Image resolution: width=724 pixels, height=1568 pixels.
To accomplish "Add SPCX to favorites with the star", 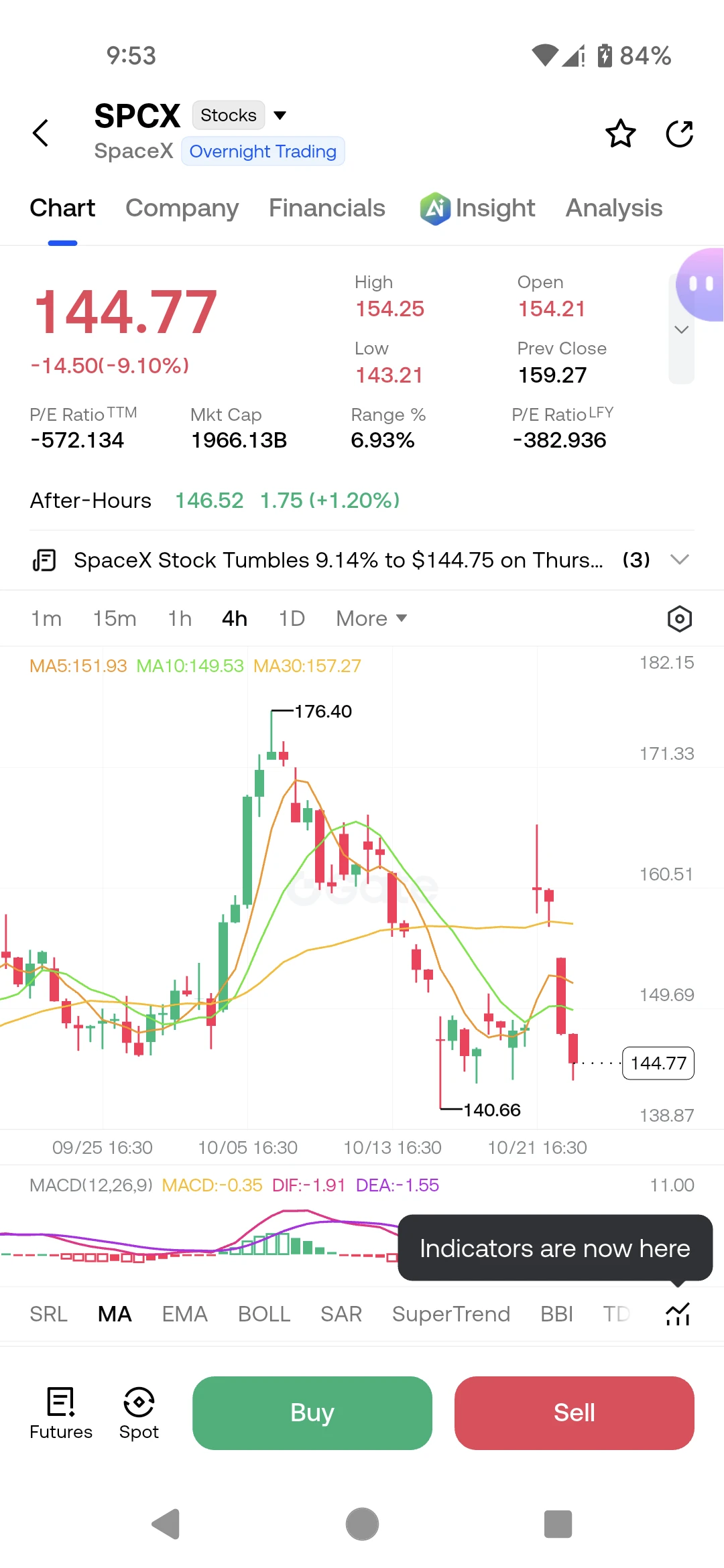I will click(x=620, y=133).
